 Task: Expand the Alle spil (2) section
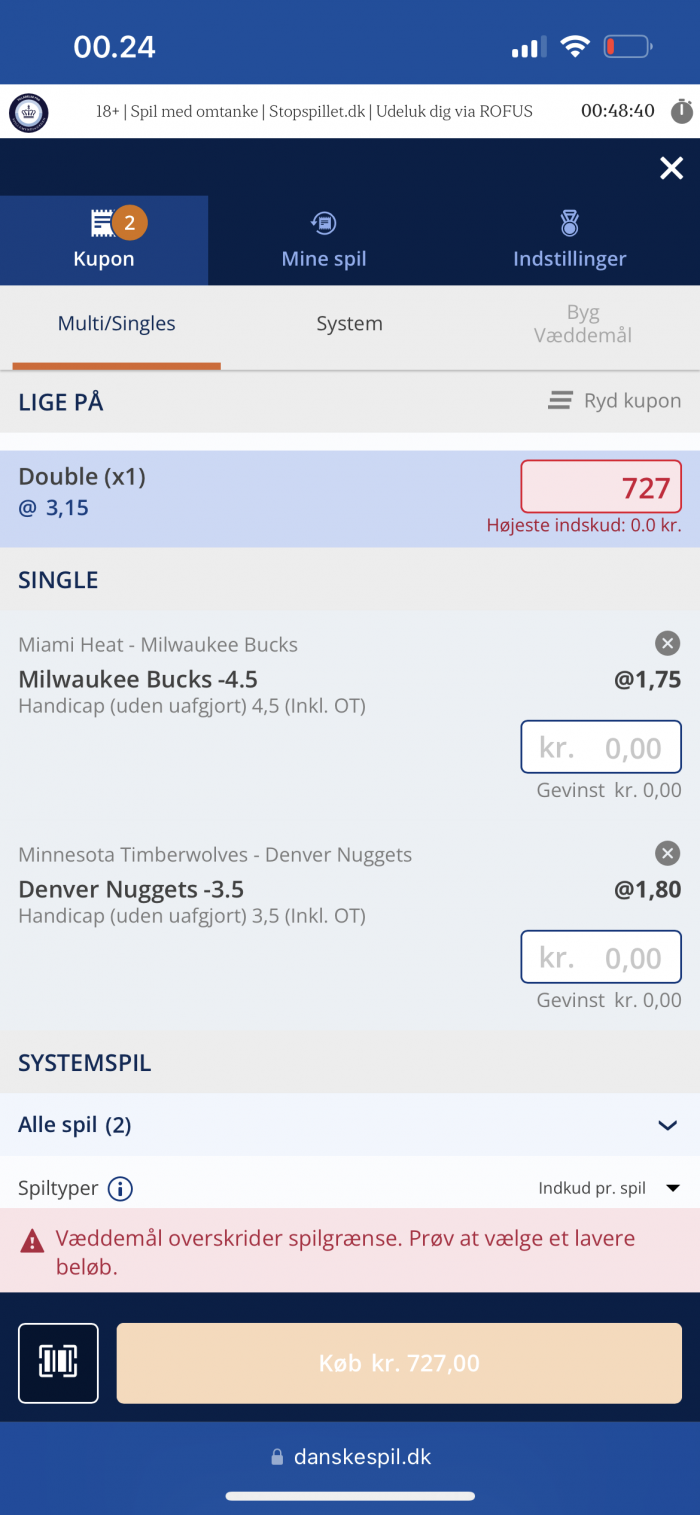(x=350, y=1125)
